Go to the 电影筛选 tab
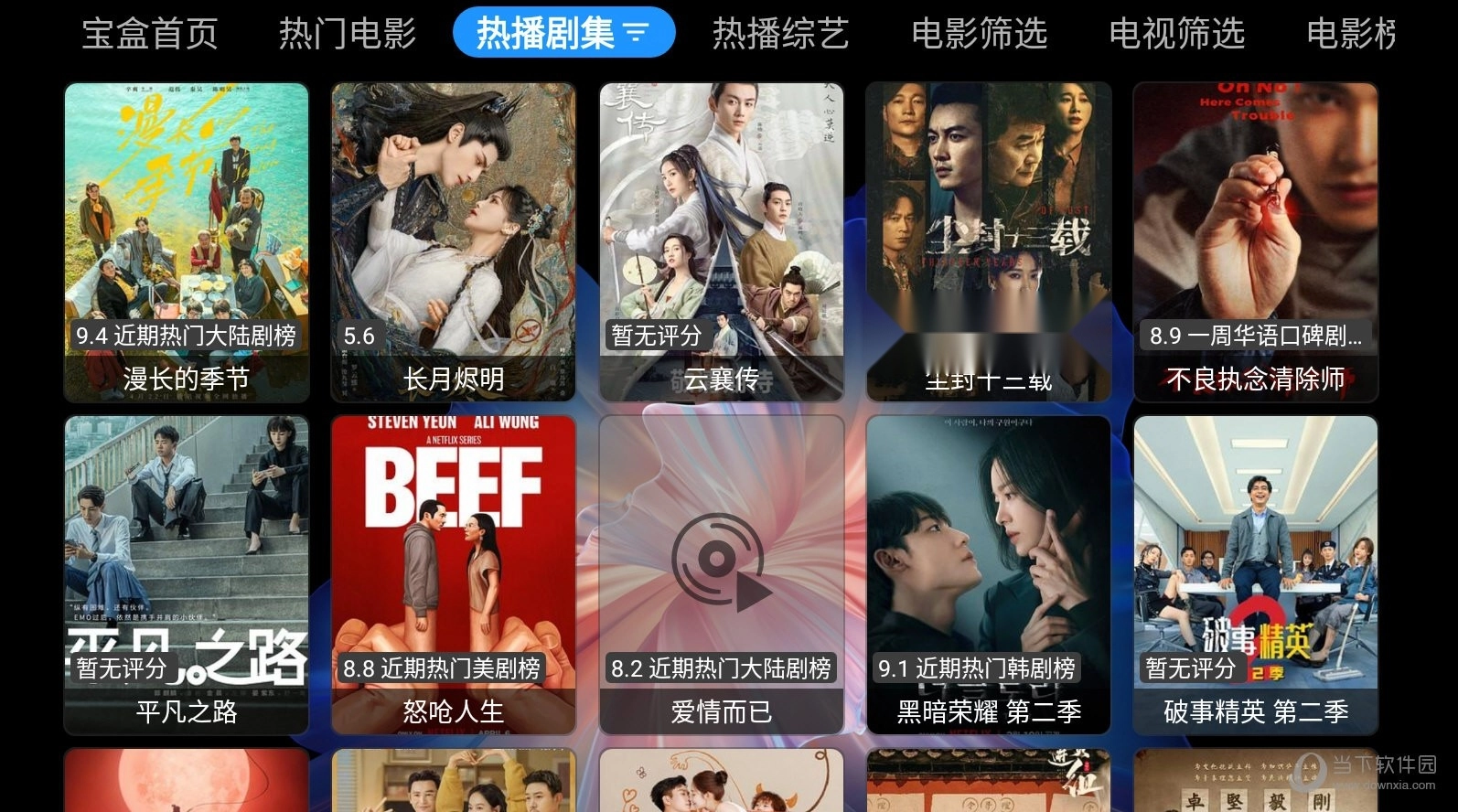Image resolution: width=1458 pixels, height=812 pixels. (x=979, y=34)
